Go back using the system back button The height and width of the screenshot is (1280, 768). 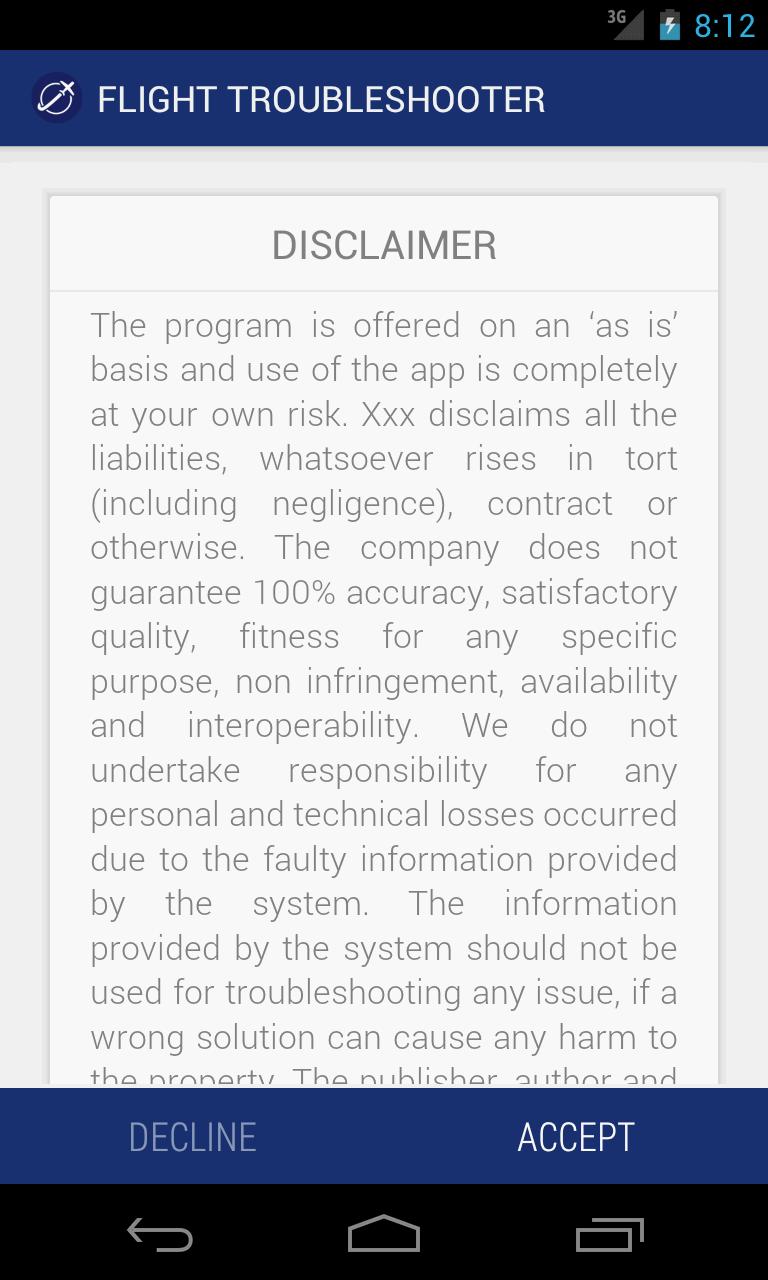coord(160,1235)
